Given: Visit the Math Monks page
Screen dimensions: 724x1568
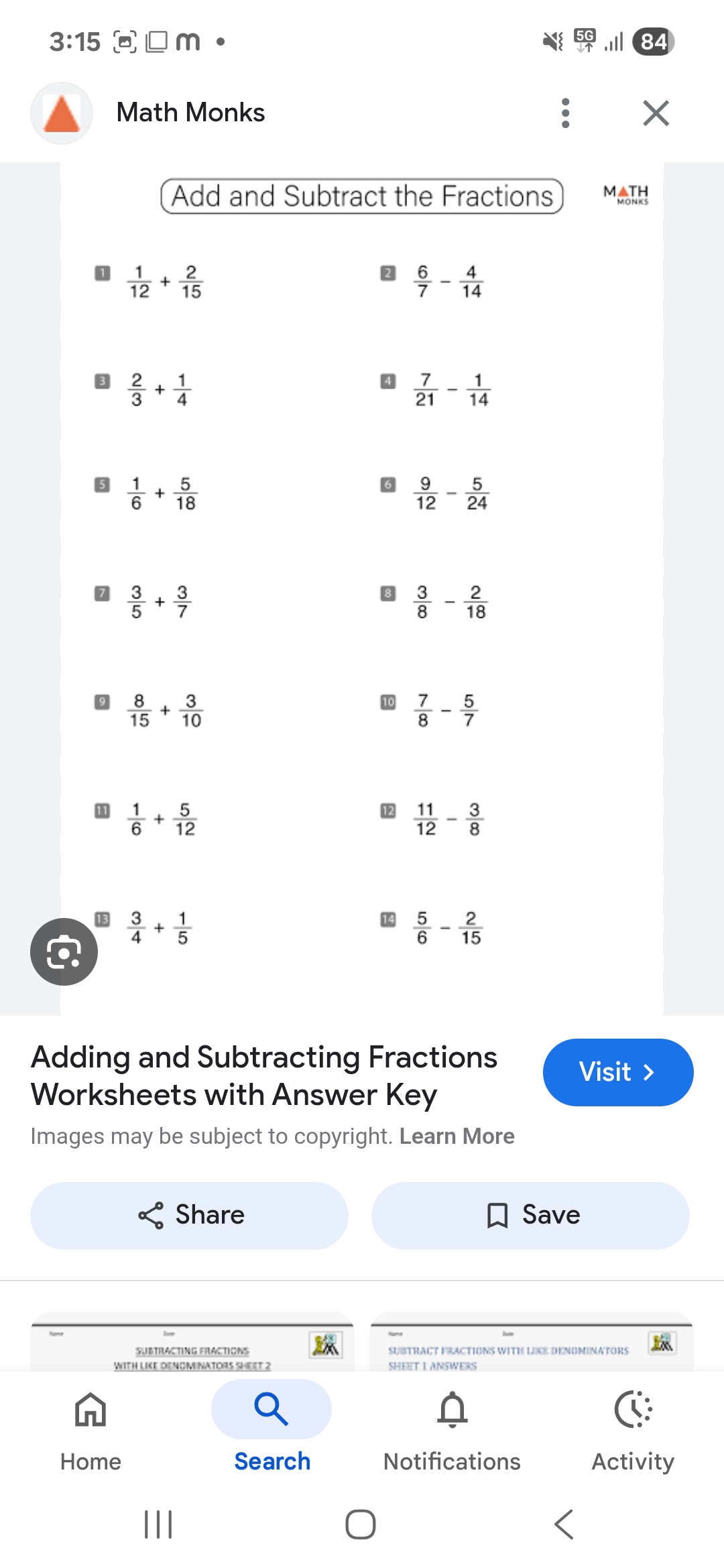Looking at the screenshot, I should pyautogui.click(x=617, y=1072).
